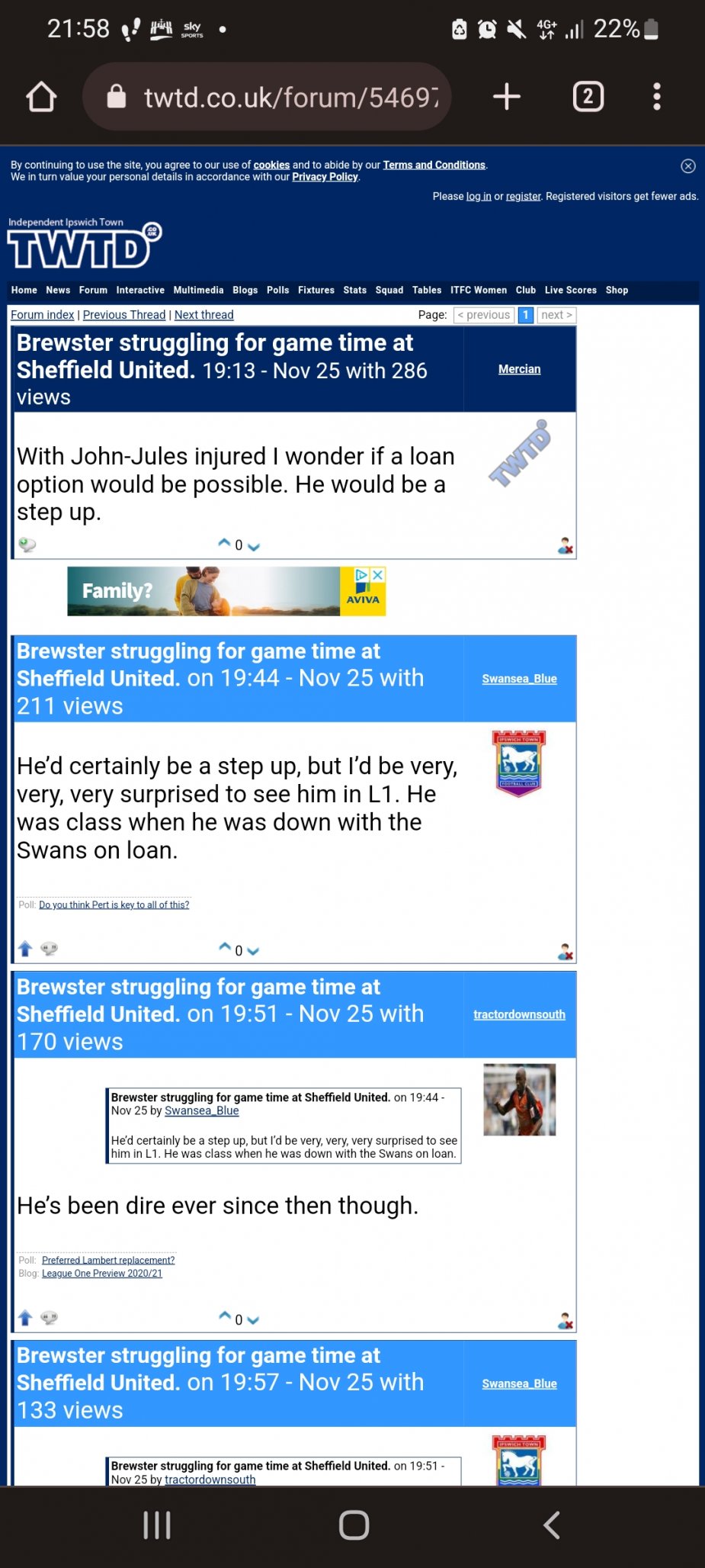Open the browser home page

pyautogui.click(x=41, y=97)
